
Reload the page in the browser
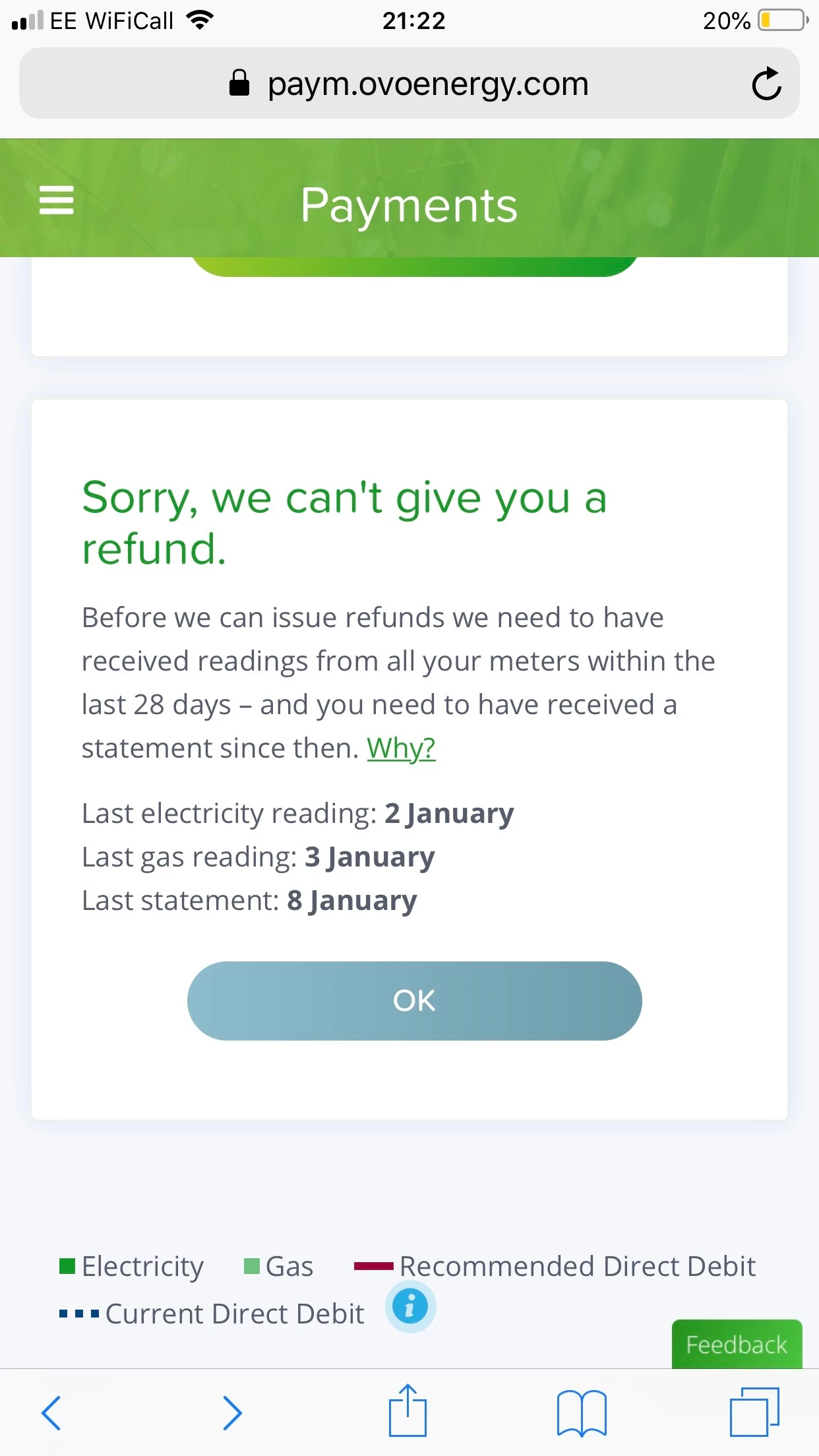click(x=766, y=84)
